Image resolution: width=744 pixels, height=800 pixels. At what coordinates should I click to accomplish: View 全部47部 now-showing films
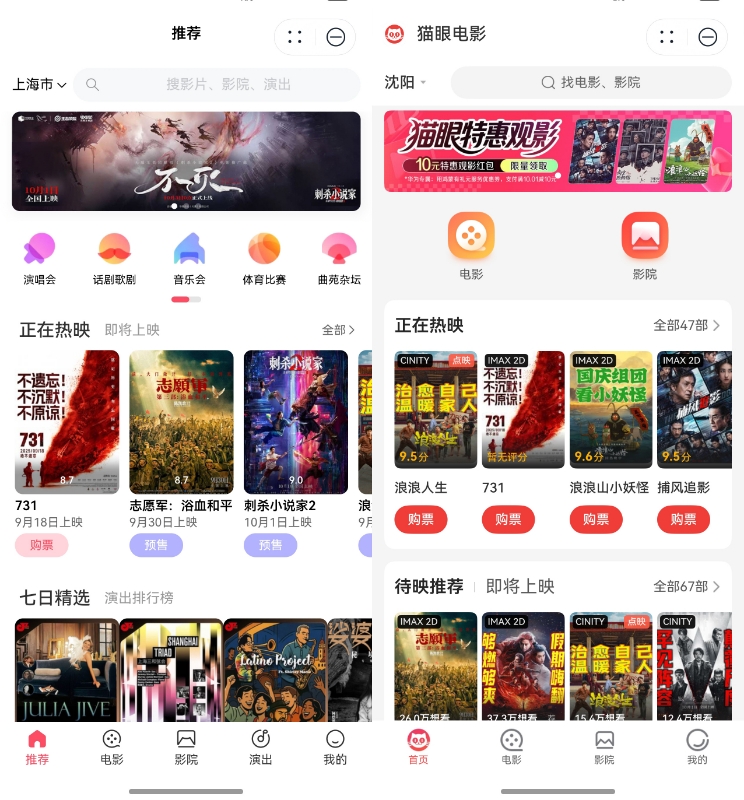coord(686,326)
